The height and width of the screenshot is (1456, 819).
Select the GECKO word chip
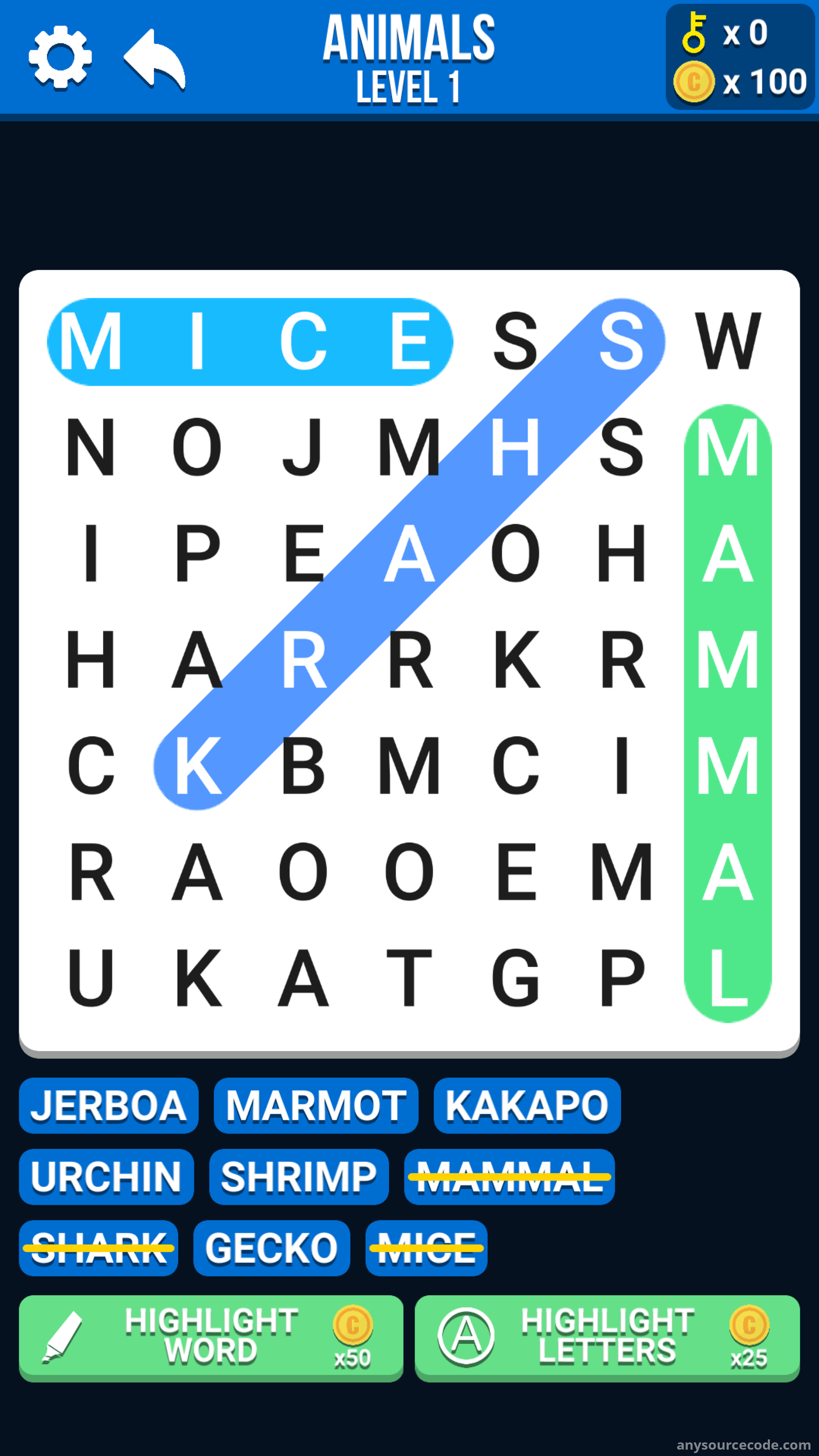[x=271, y=1248]
